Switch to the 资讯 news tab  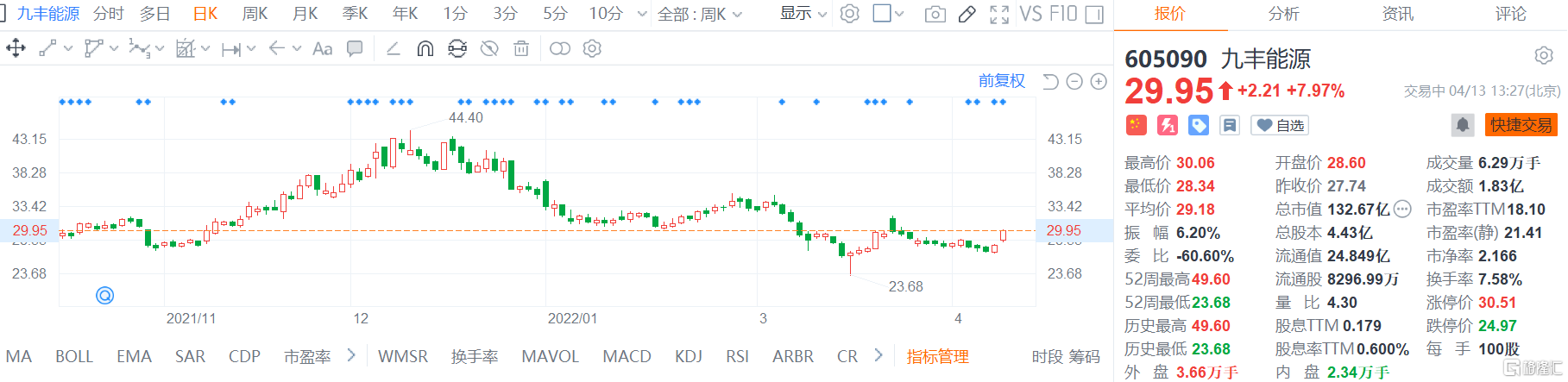[x=1397, y=14]
